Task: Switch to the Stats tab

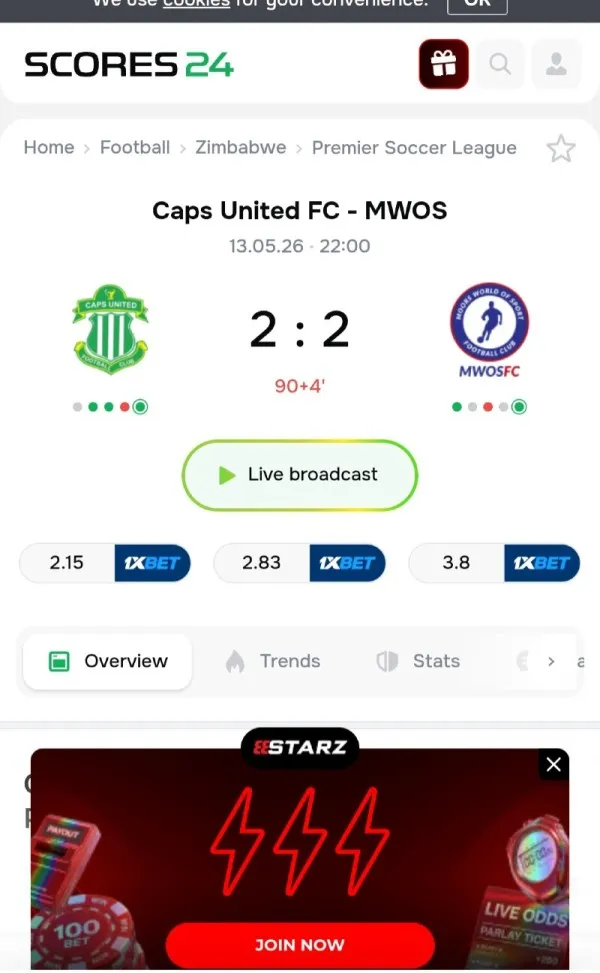Action: pyautogui.click(x=419, y=661)
